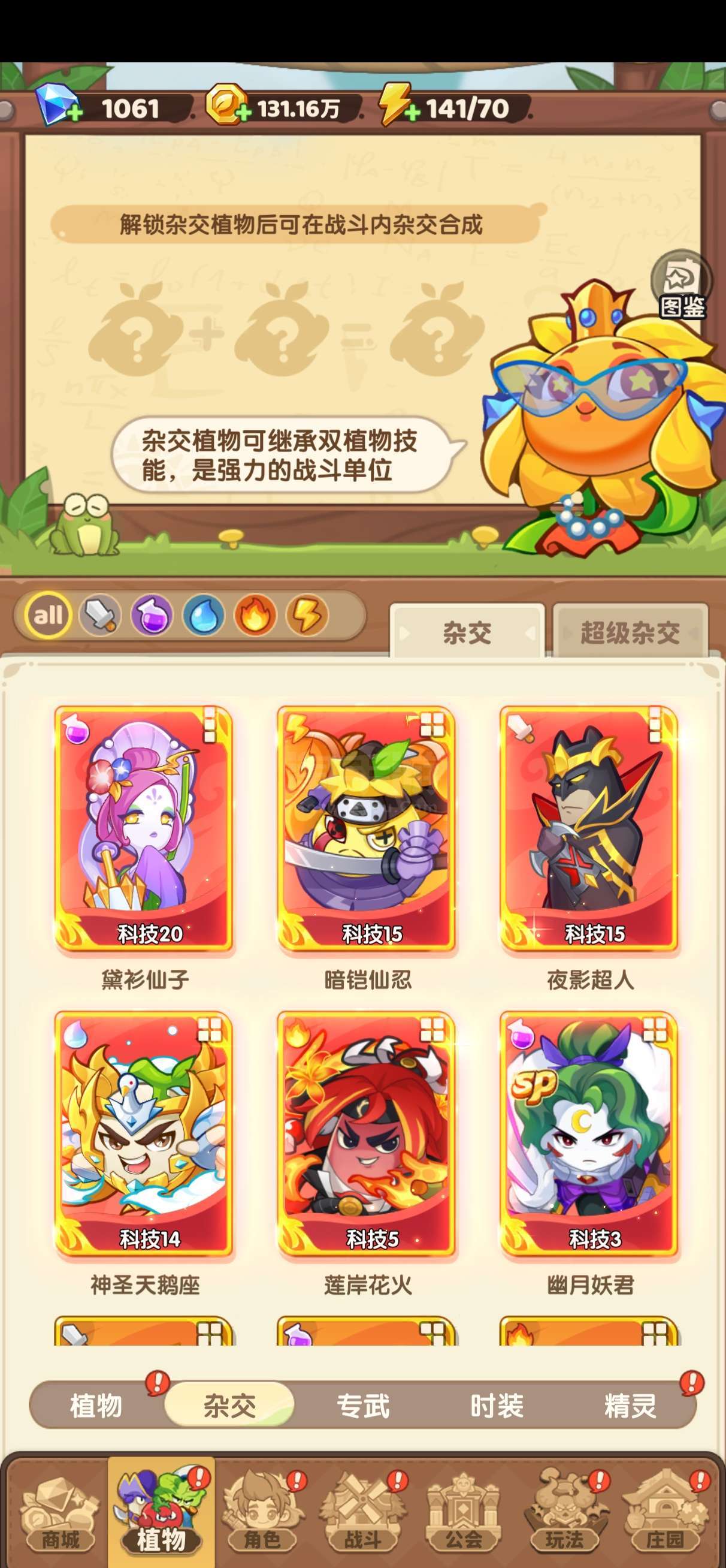Filter plants by the lightning type

click(x=307, y=616)
